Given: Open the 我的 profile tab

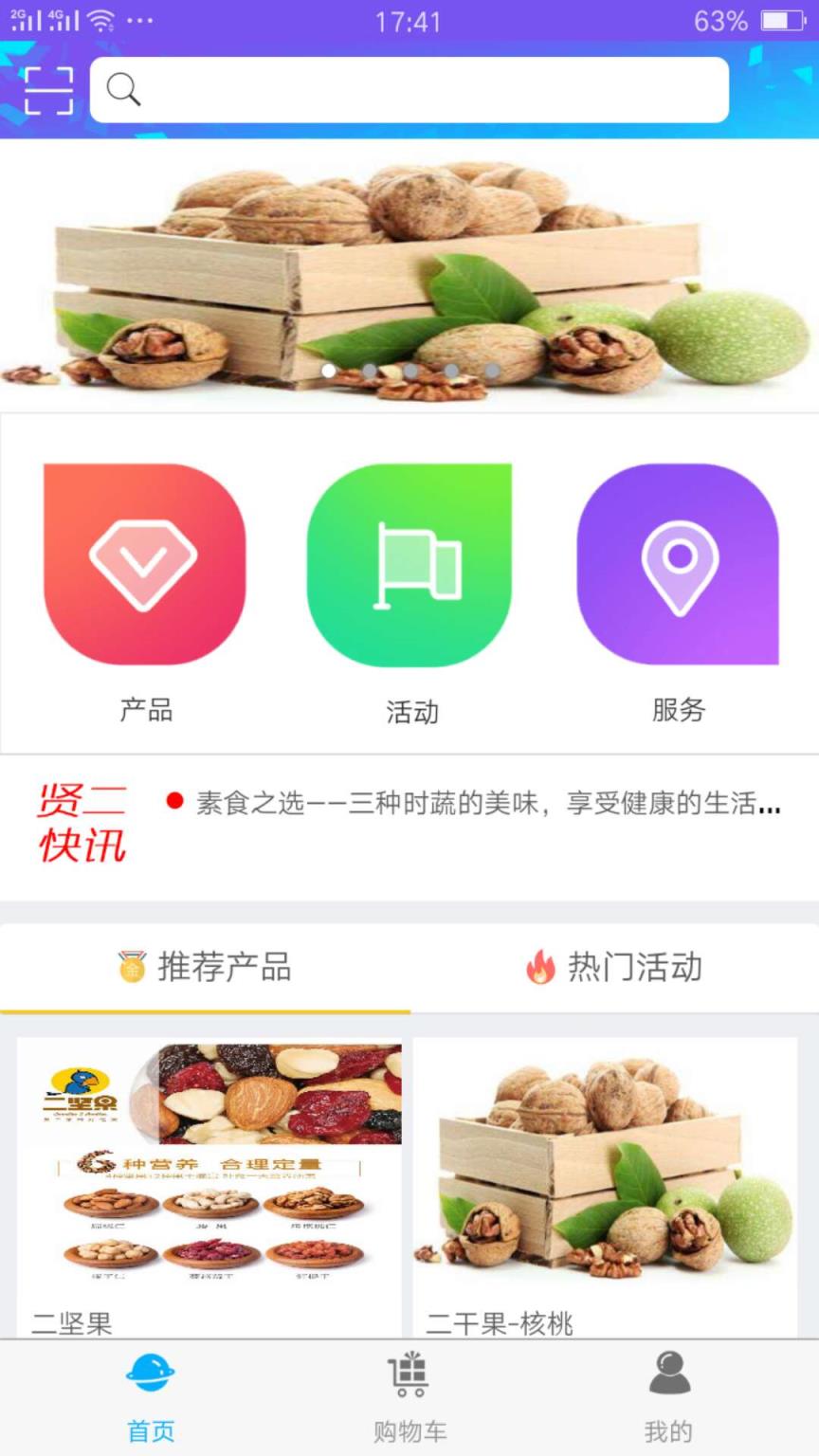Looking at the screenshot, I should (x=668, y=1397).
